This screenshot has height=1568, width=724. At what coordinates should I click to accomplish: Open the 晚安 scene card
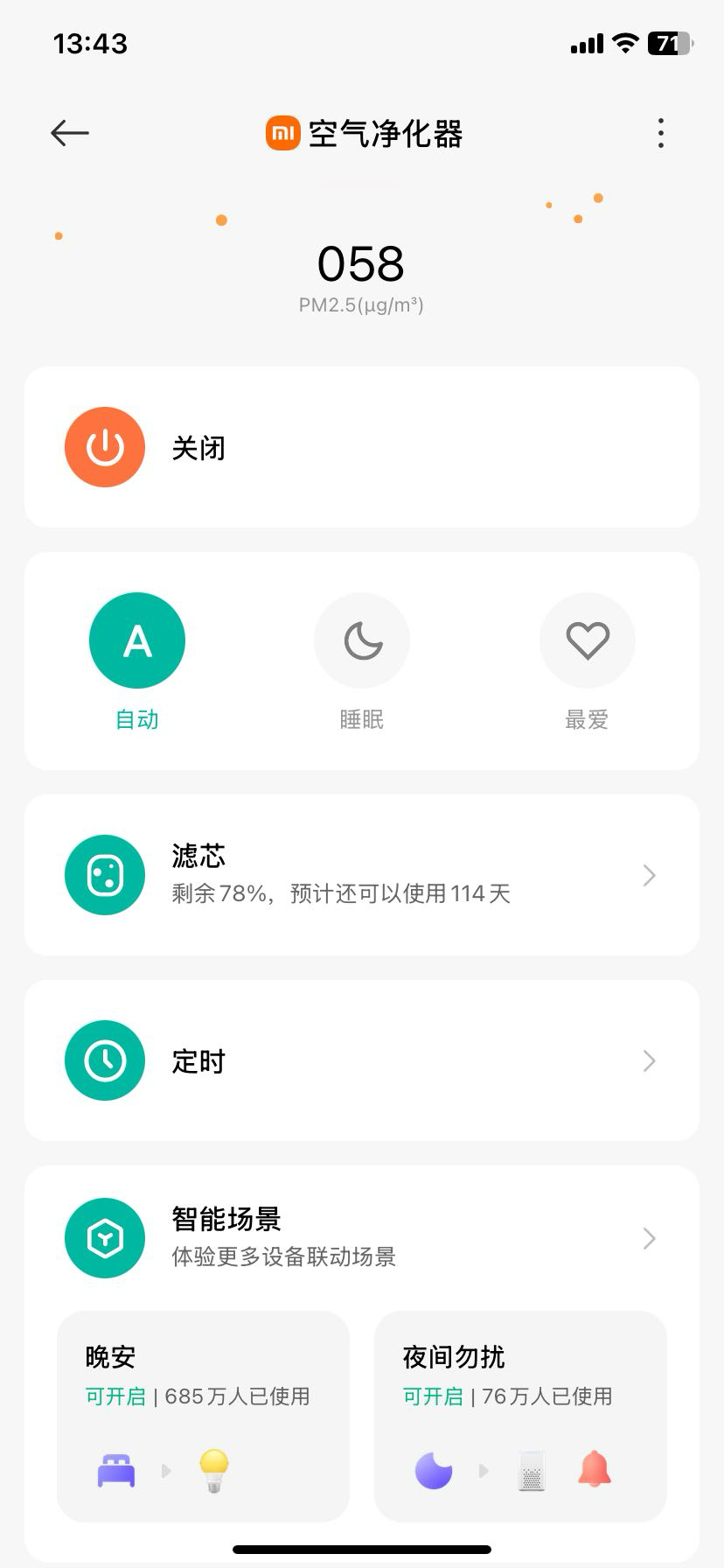(203, 1417)
